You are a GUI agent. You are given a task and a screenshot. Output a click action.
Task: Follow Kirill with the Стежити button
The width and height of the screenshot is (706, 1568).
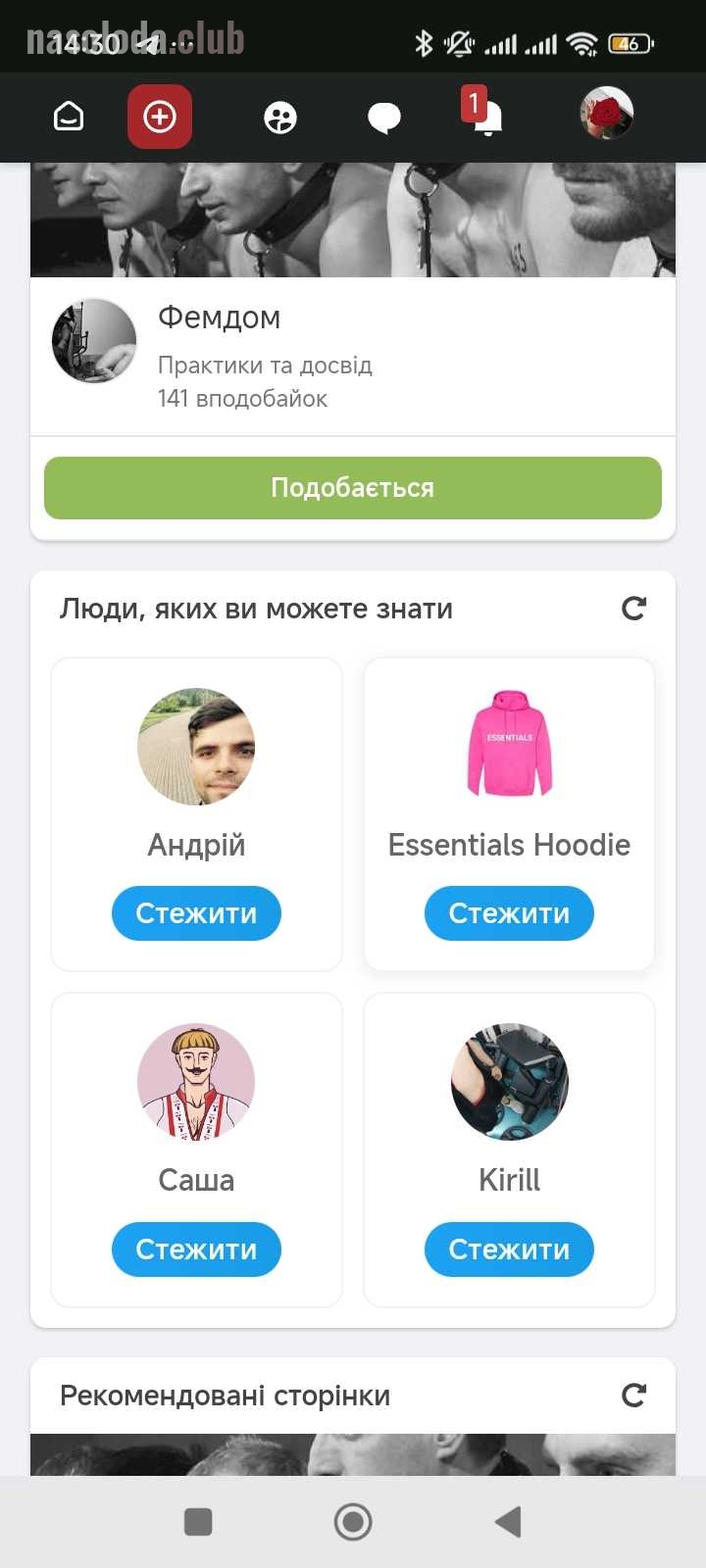coord(509,1249)
